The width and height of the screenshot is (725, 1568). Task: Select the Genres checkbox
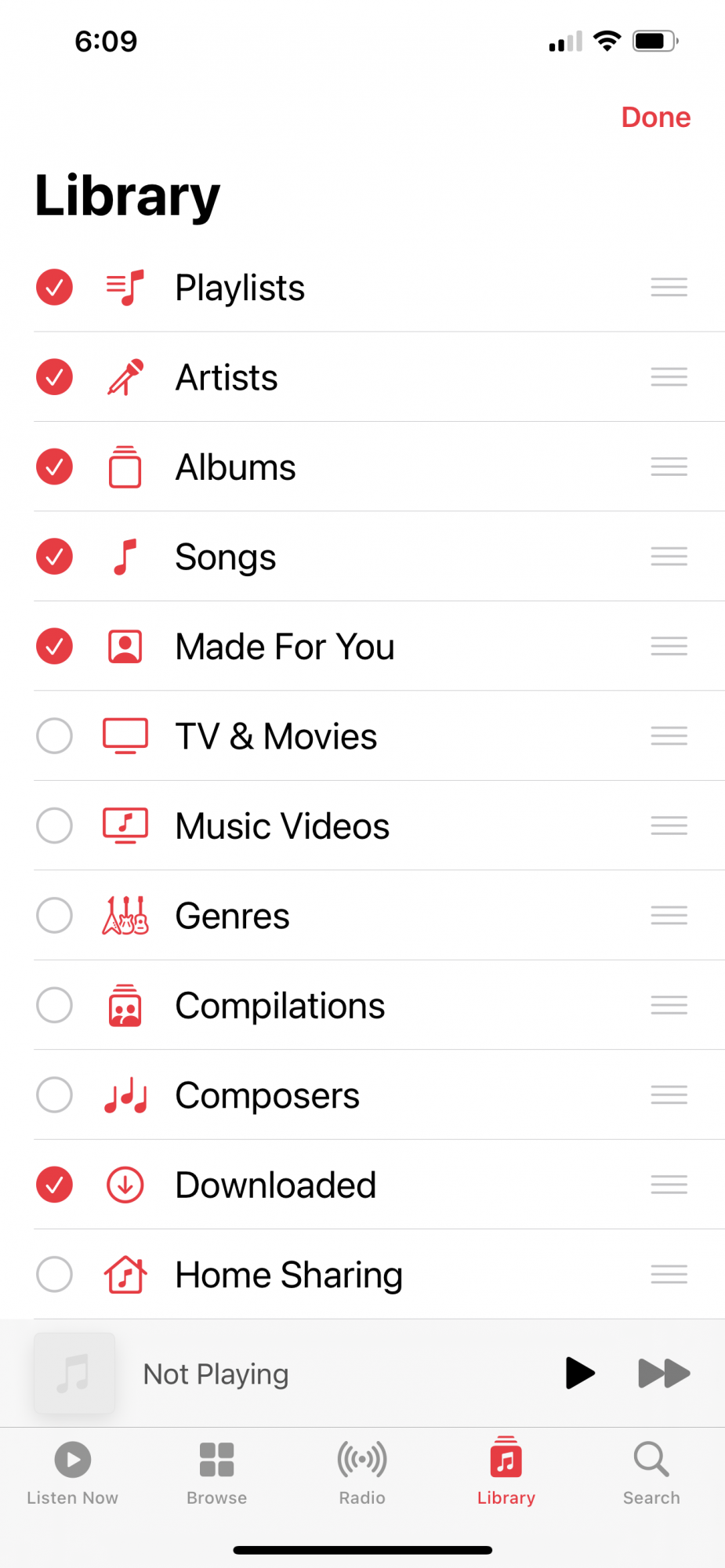55,916
